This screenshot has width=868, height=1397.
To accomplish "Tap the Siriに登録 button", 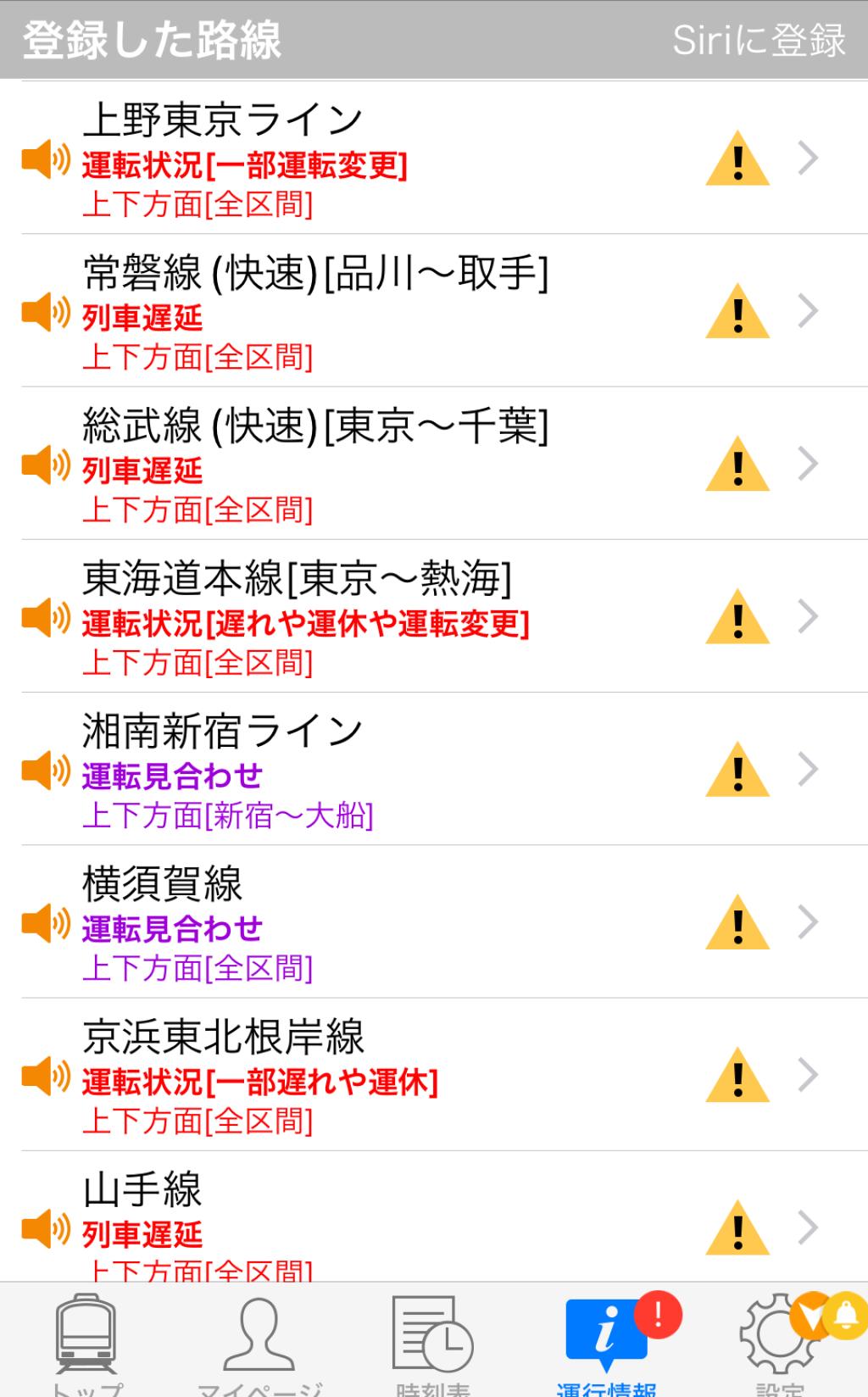I will 759,40.
